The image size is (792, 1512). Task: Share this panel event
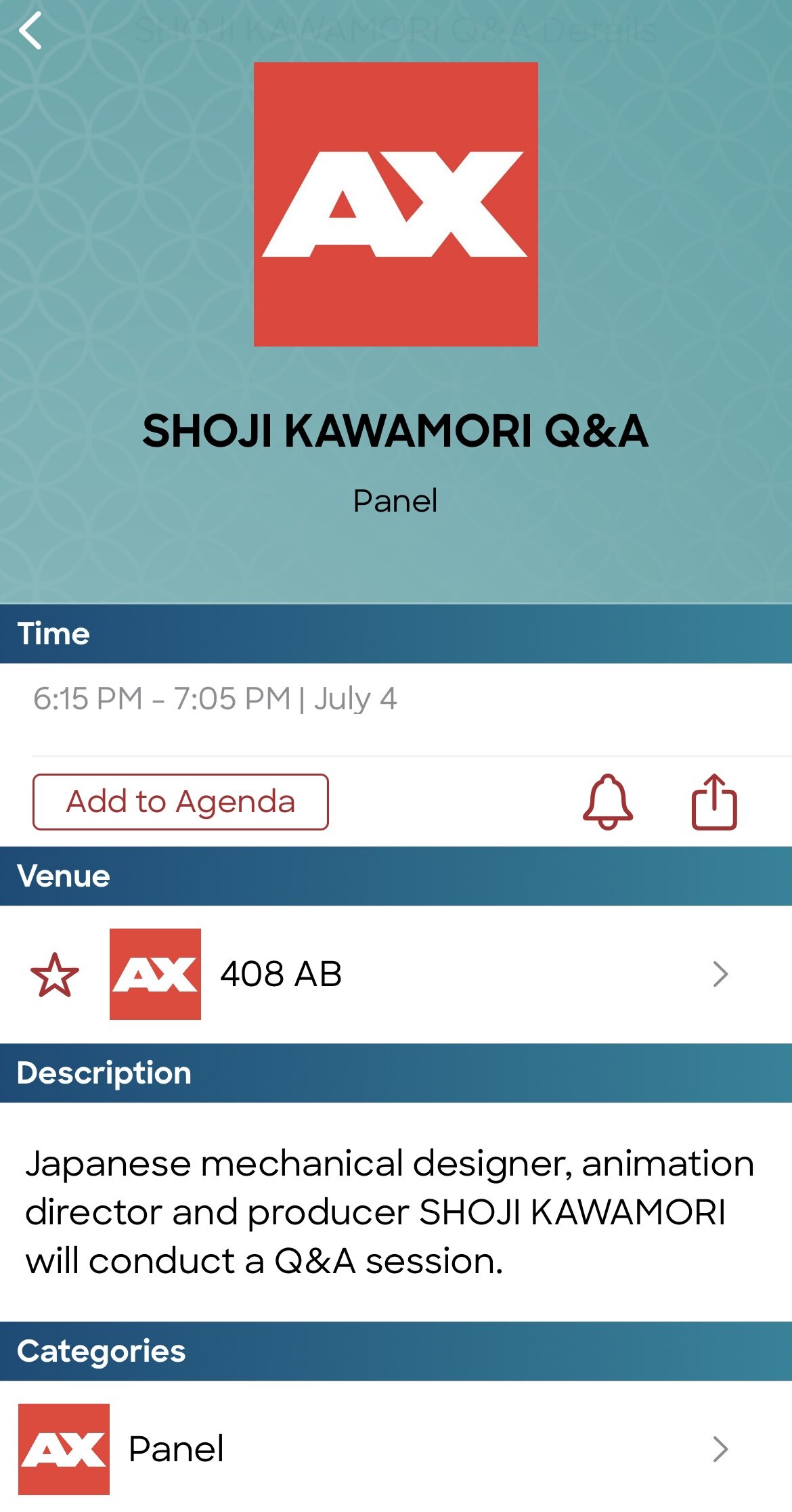coord(713,802)
